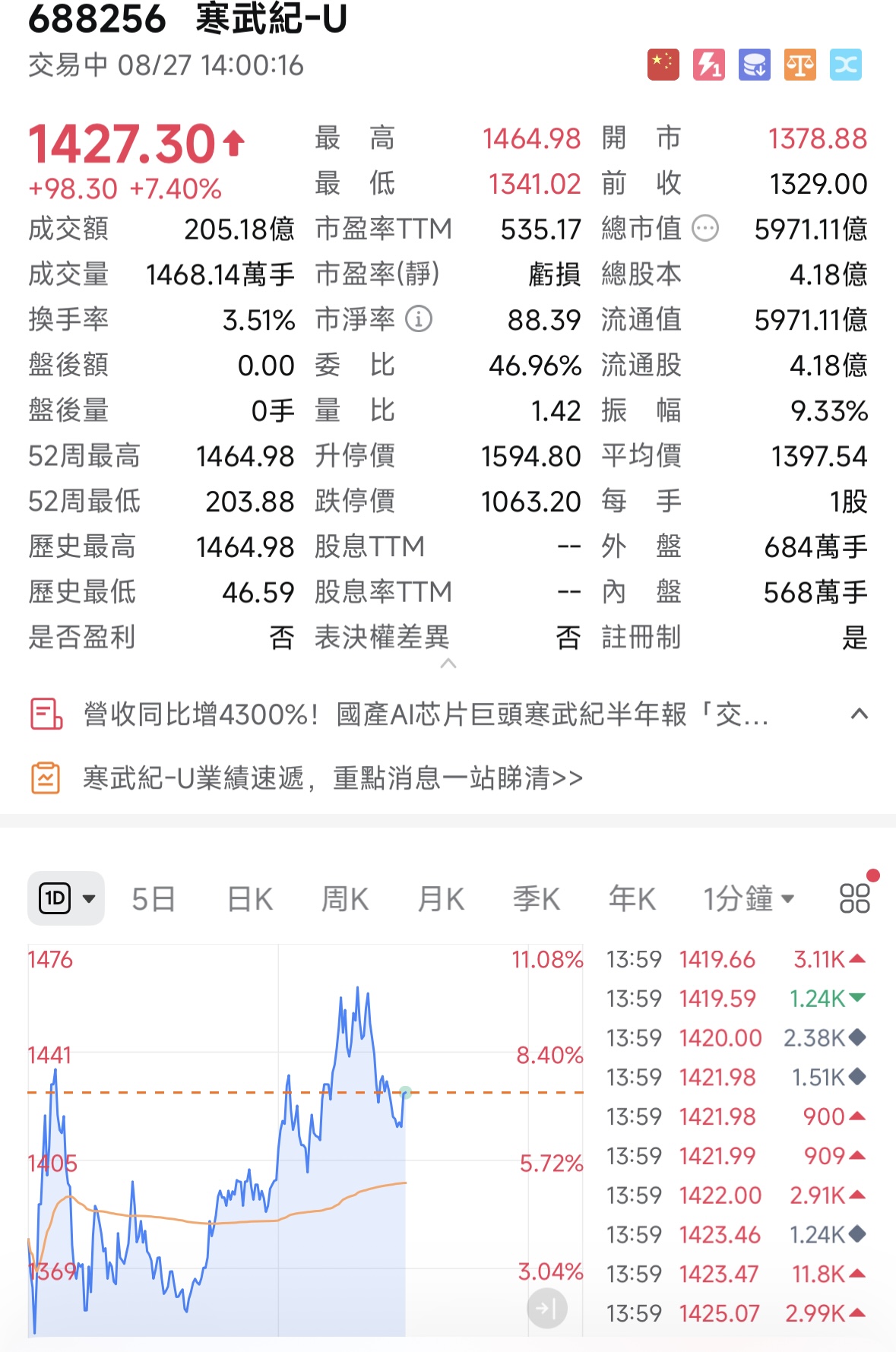Open the indicator grid icon with red dot
The height and width of the screenshot is (1352, 896).
(855, 898)
